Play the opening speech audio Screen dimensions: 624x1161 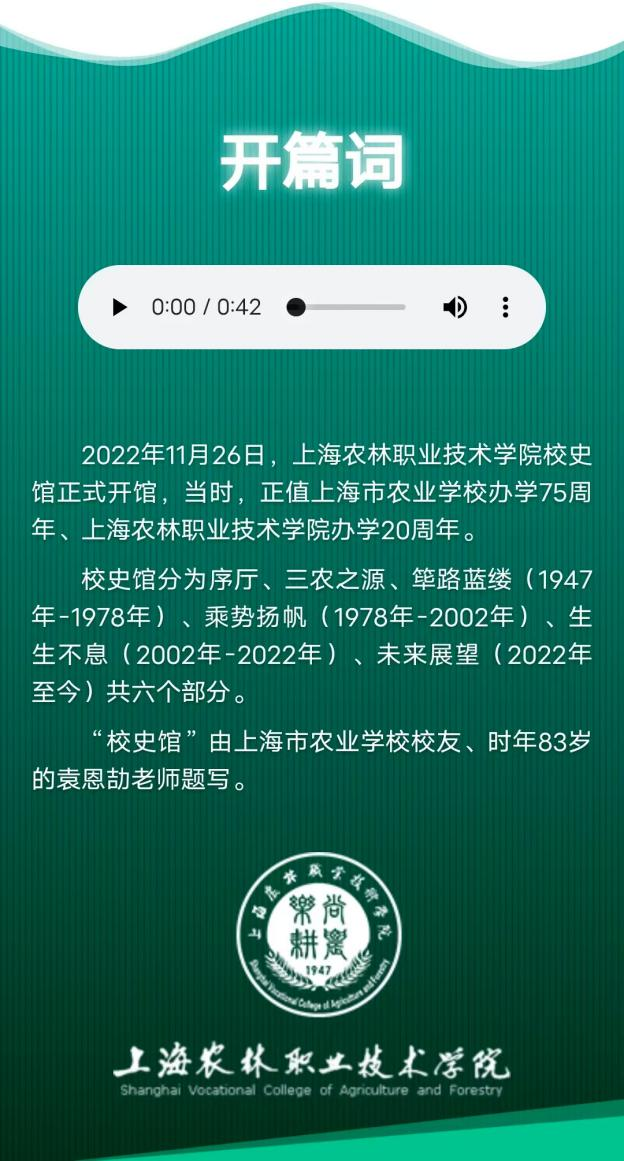coord(120,307)
